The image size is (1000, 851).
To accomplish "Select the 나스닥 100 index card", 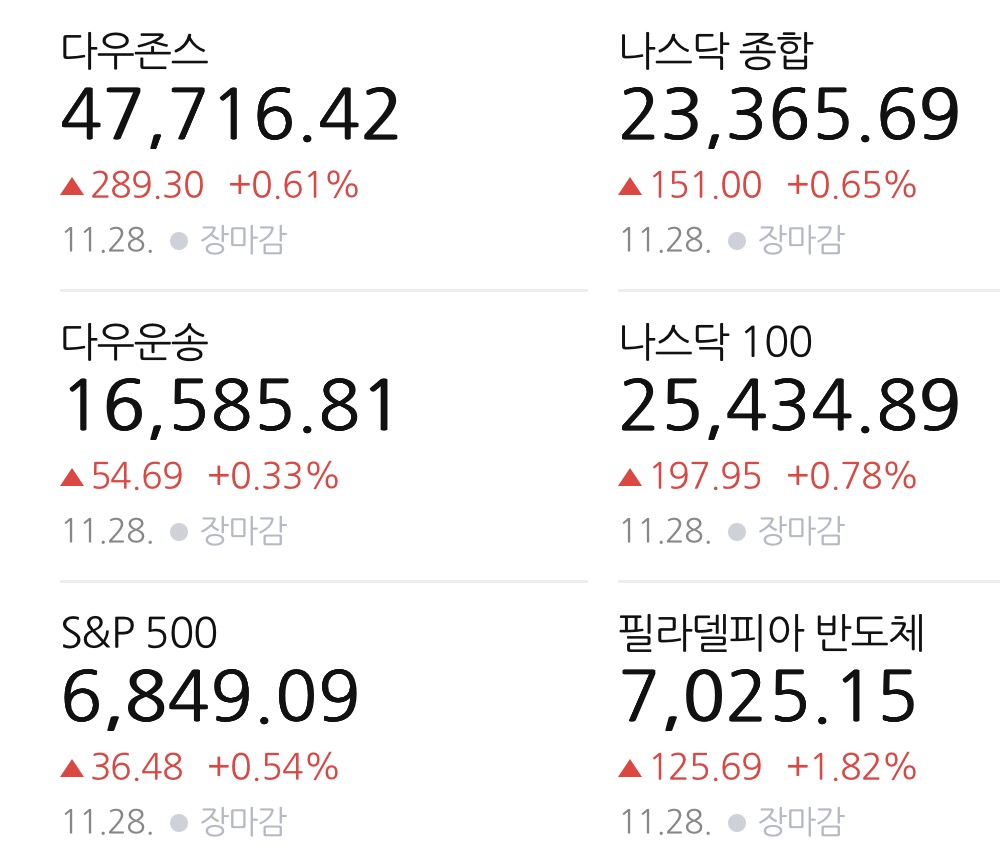I will [809, 436].
